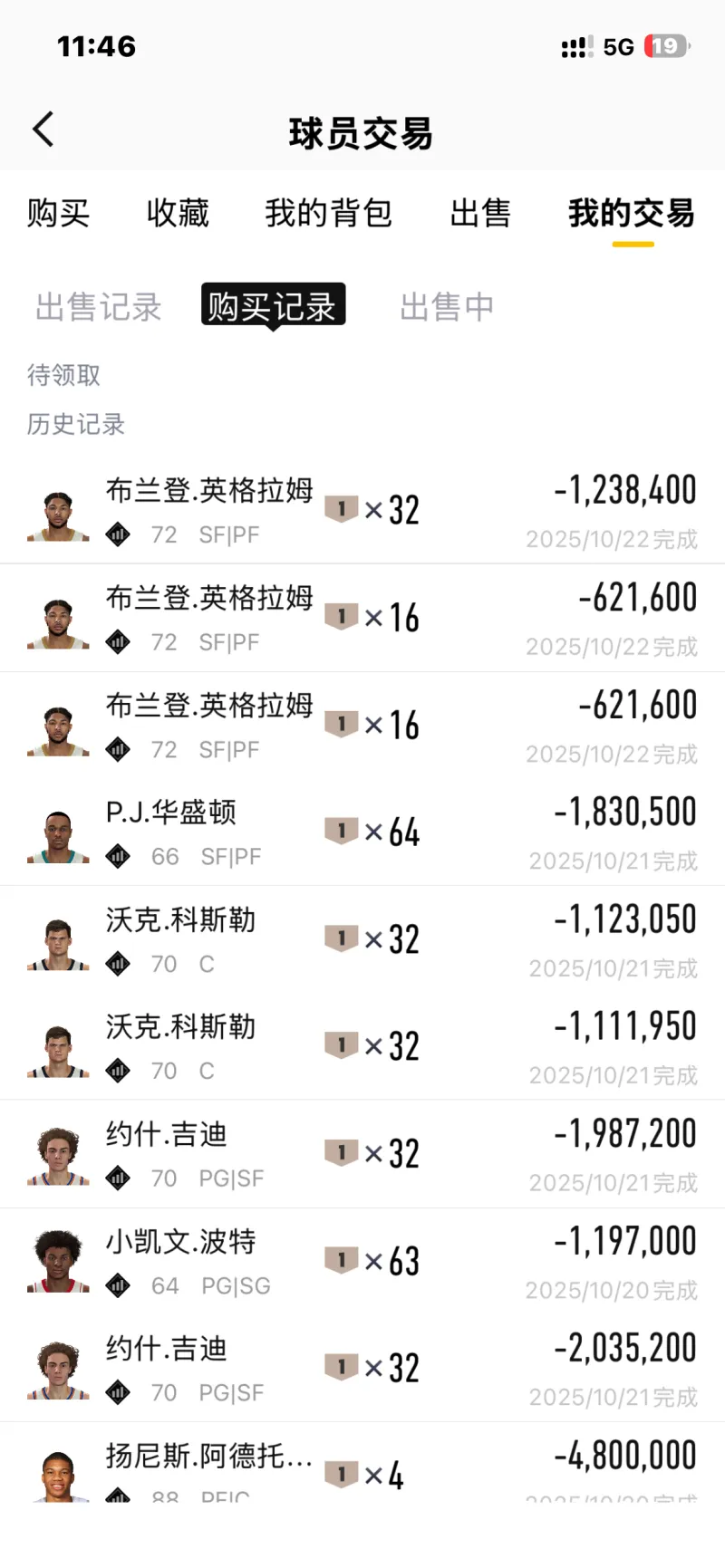This screenshot has width=725, height=1568.
Task: Open the 收藏 tab
Action: [178, 214]
